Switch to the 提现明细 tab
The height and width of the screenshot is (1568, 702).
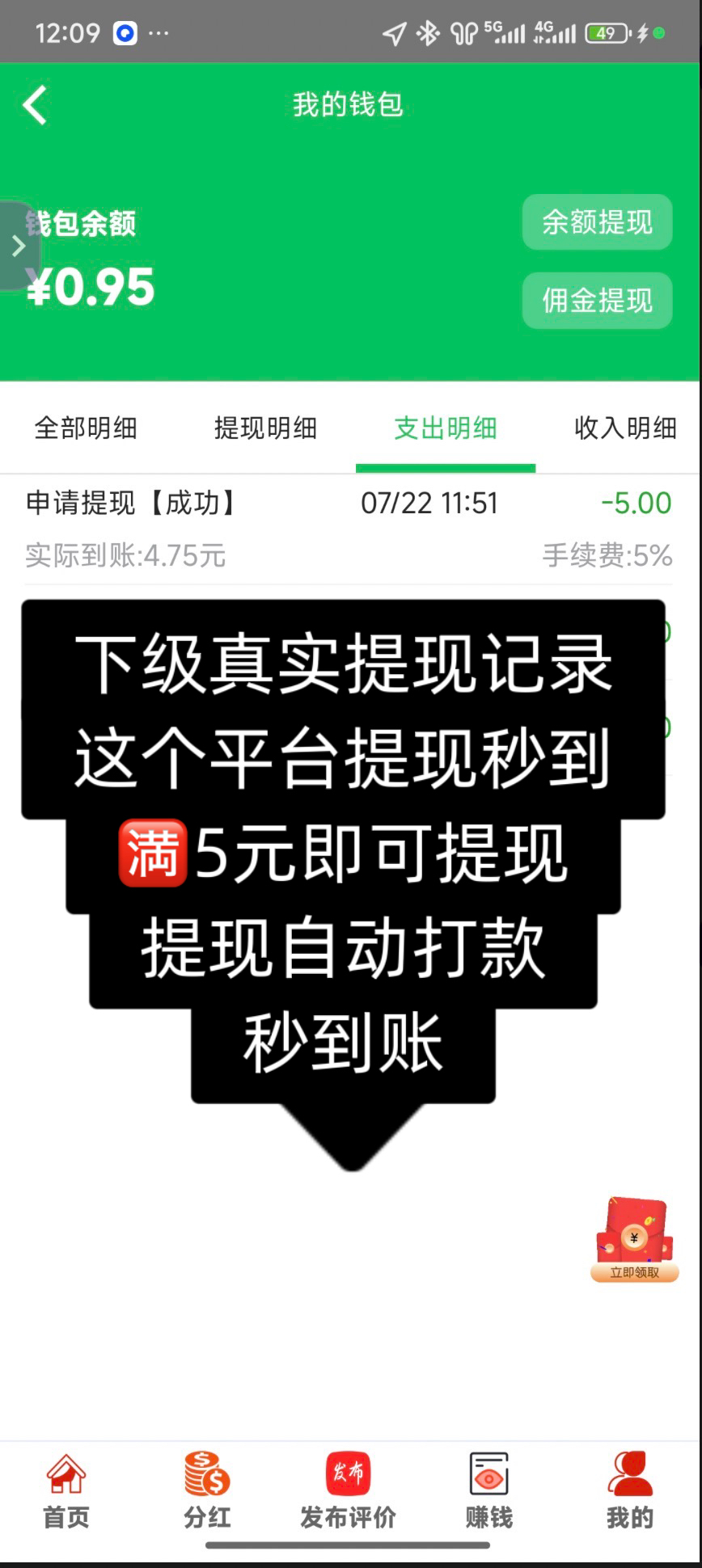tap(265, 428)
